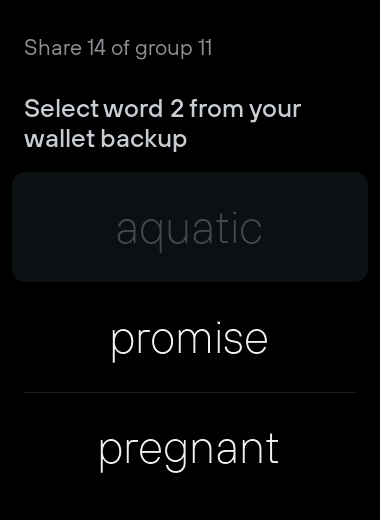This screenshot has height=520, width=380.
Task: Pick the word pregnant
Action: 190,448
